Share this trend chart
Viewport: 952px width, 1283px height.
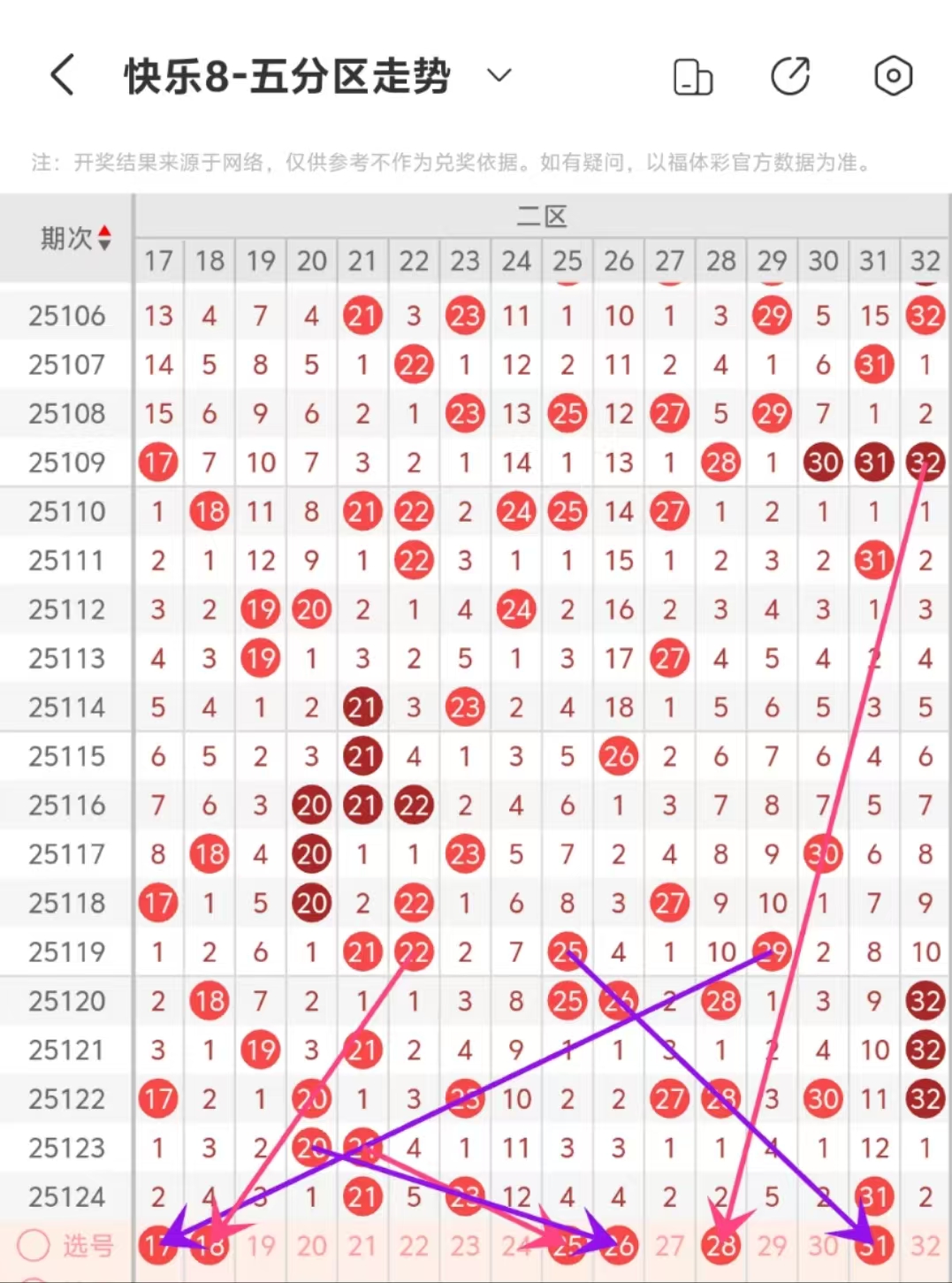click(790, 76)
